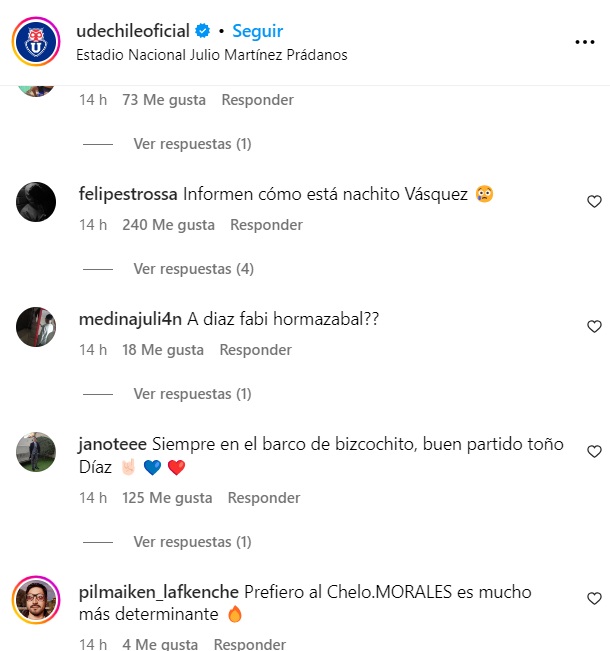
Task: Show the reply under janoteee's comment
Action: tap(192, 542)
